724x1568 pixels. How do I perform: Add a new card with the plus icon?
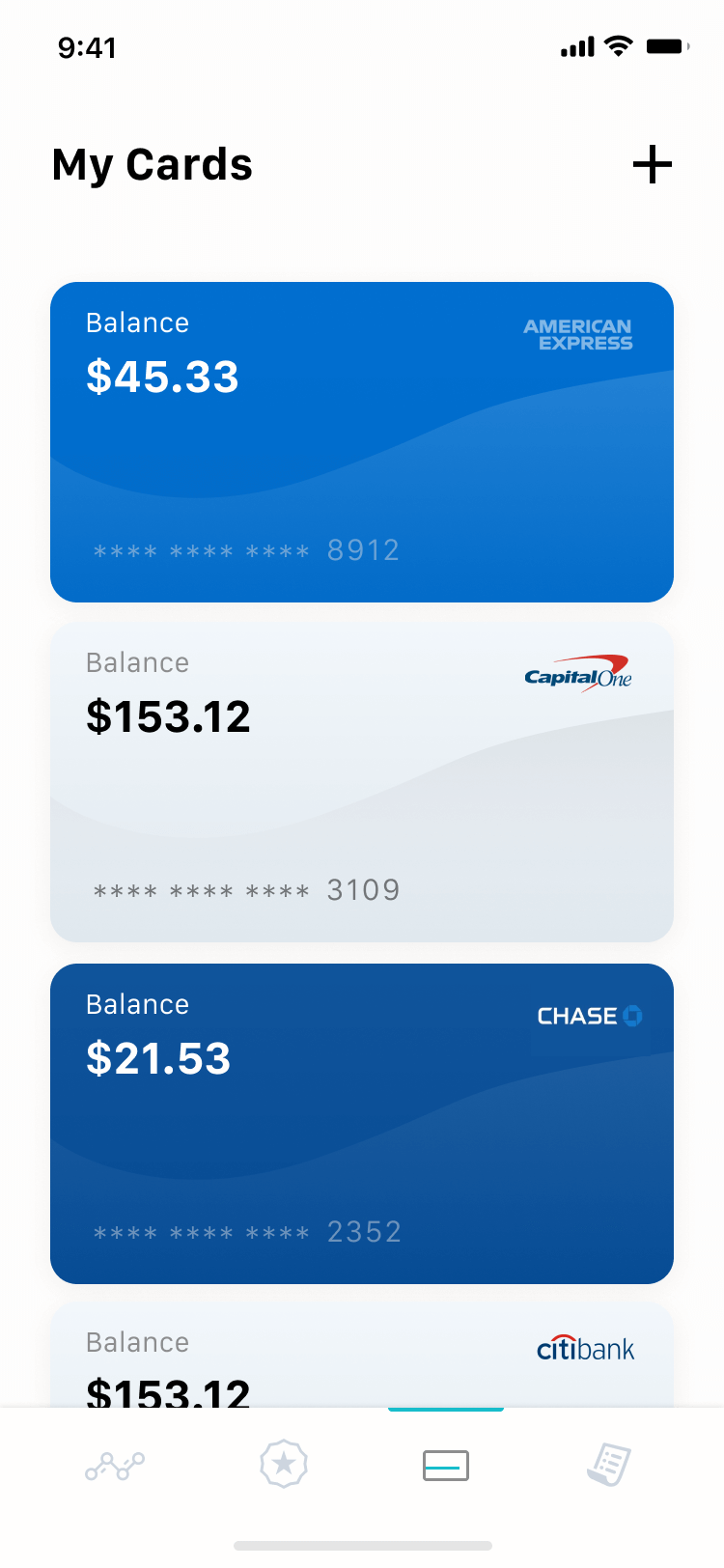[x=653, y=164]
